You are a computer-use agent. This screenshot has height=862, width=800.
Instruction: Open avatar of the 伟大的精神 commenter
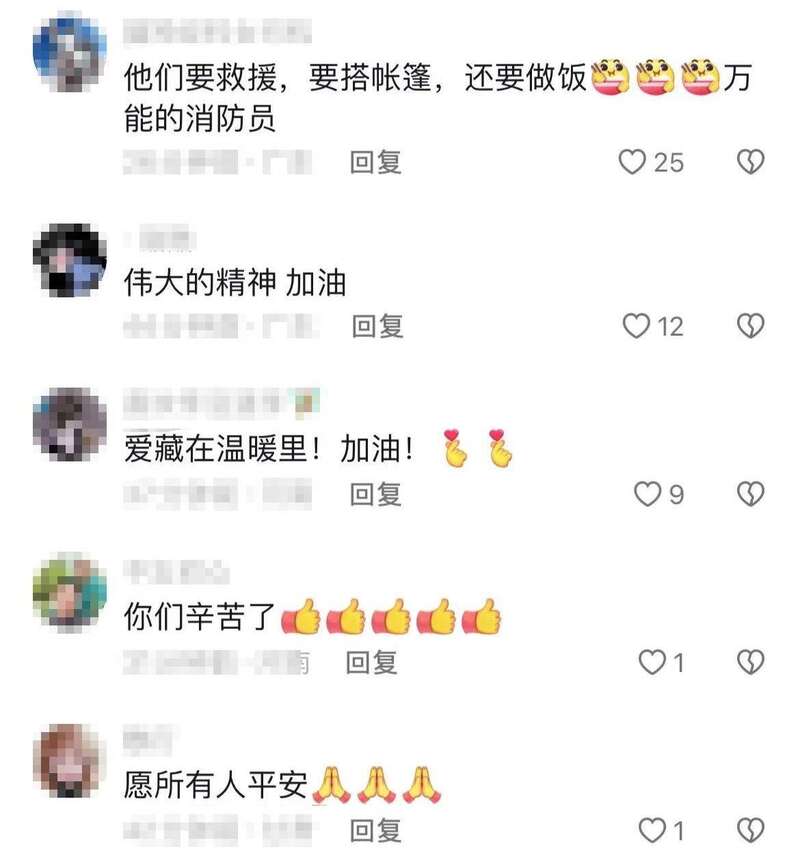[x=69, y=260]
